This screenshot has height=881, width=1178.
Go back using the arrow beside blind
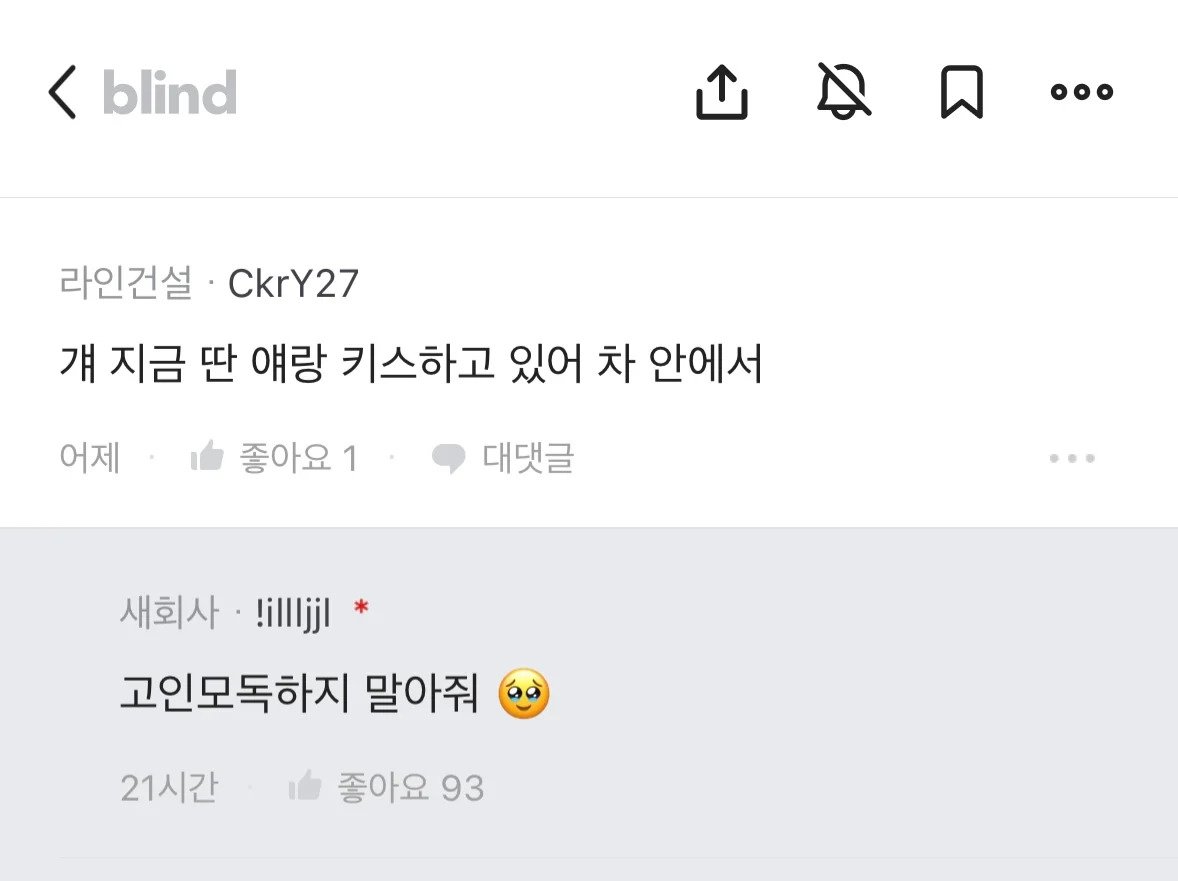(x=62, y=93)
